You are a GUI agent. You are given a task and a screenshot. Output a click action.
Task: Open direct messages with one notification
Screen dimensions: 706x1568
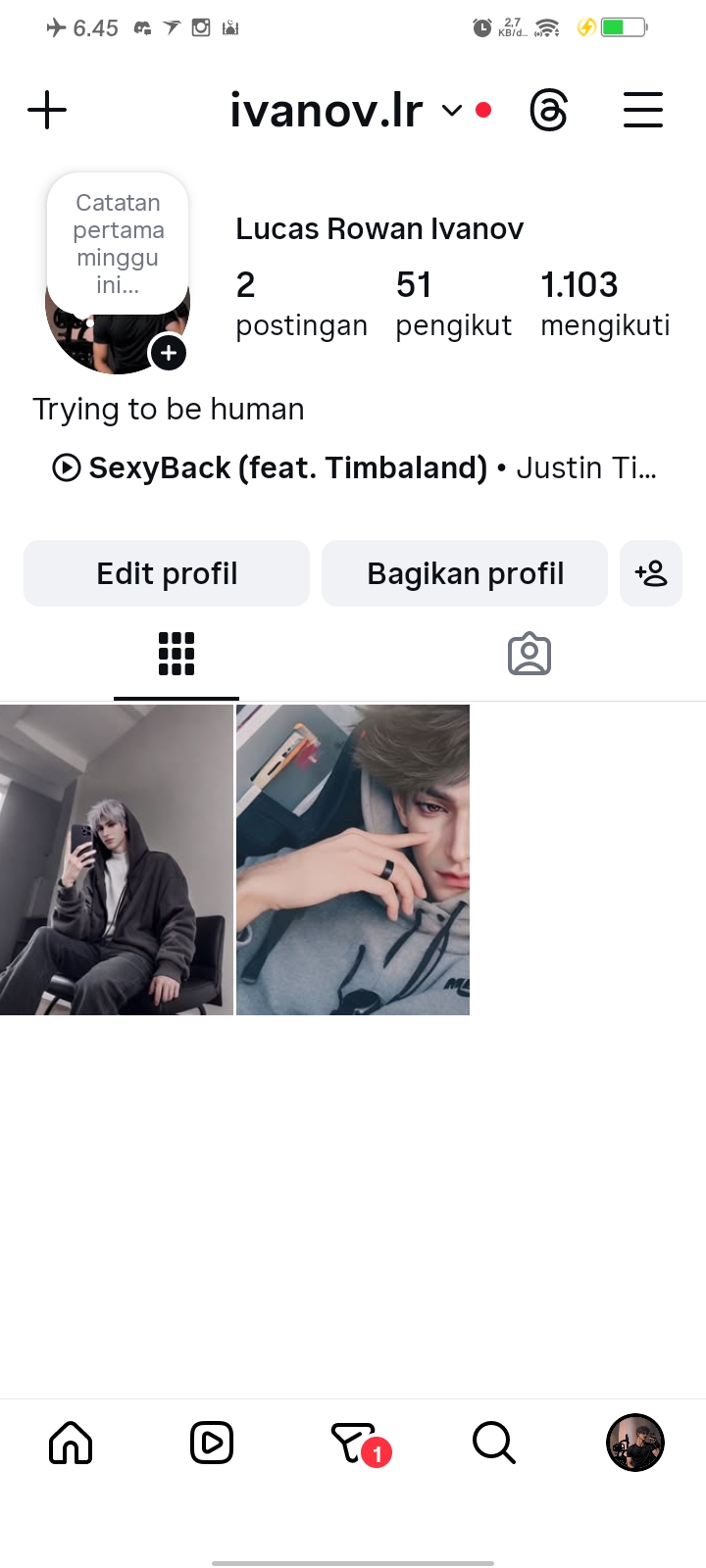355,1443
